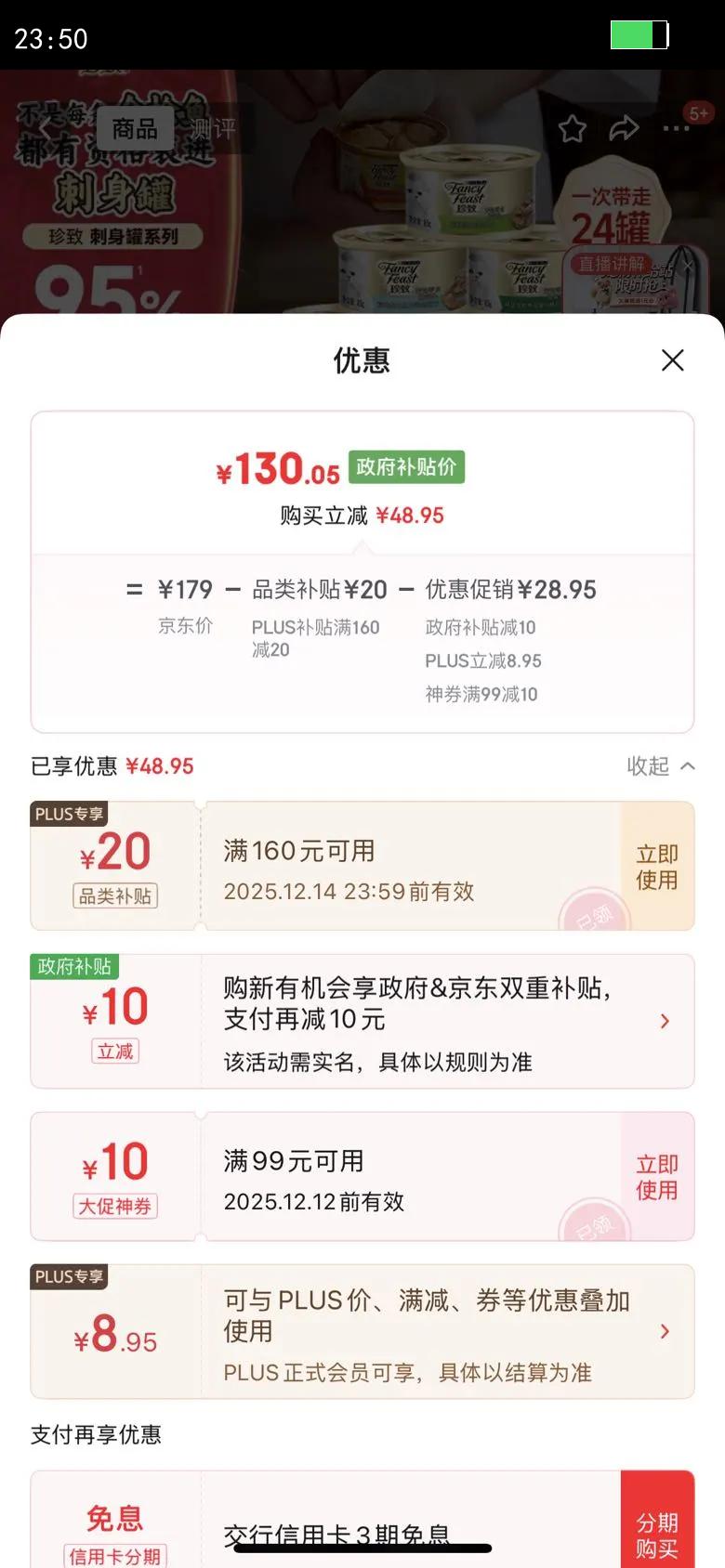725x1568 pixels.
Task: Tap 立即使用 on the ¥10 大促神券
Action: pos(657,1176)
